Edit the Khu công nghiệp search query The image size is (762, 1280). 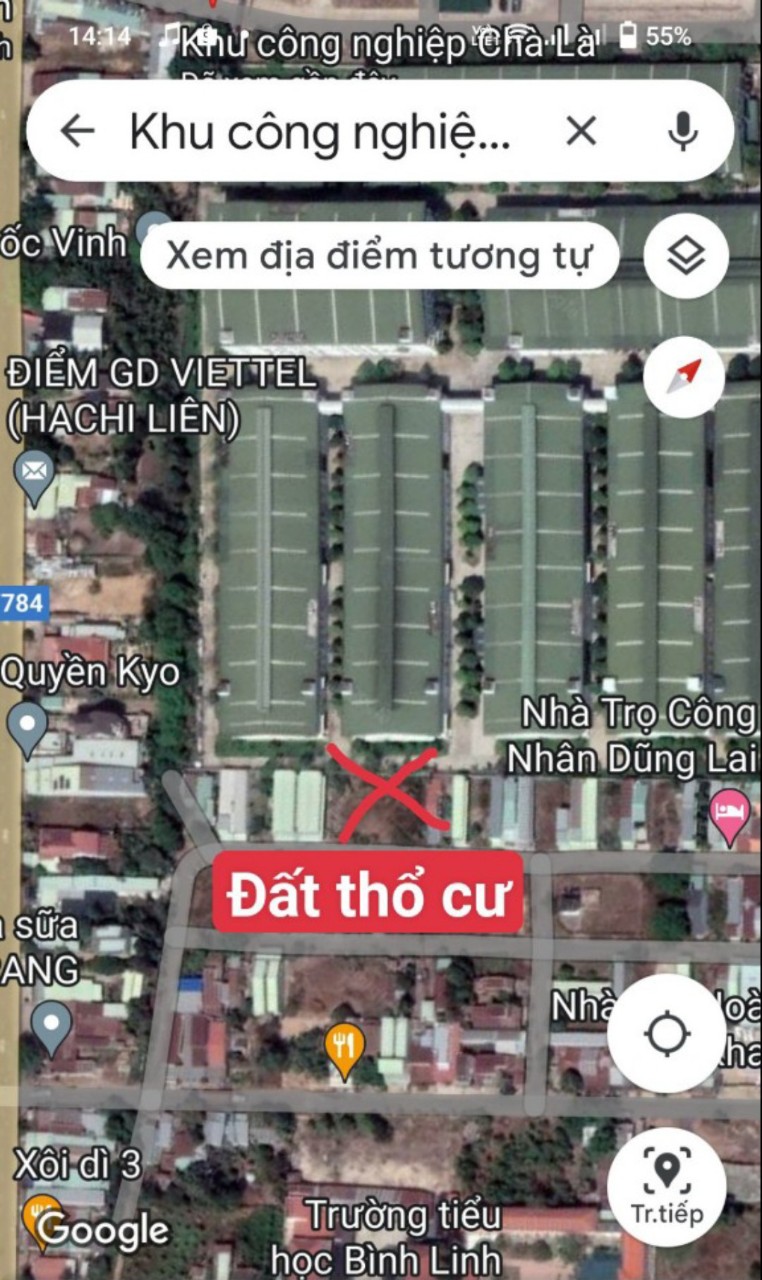pyautogui.click(x=320, y=131)
